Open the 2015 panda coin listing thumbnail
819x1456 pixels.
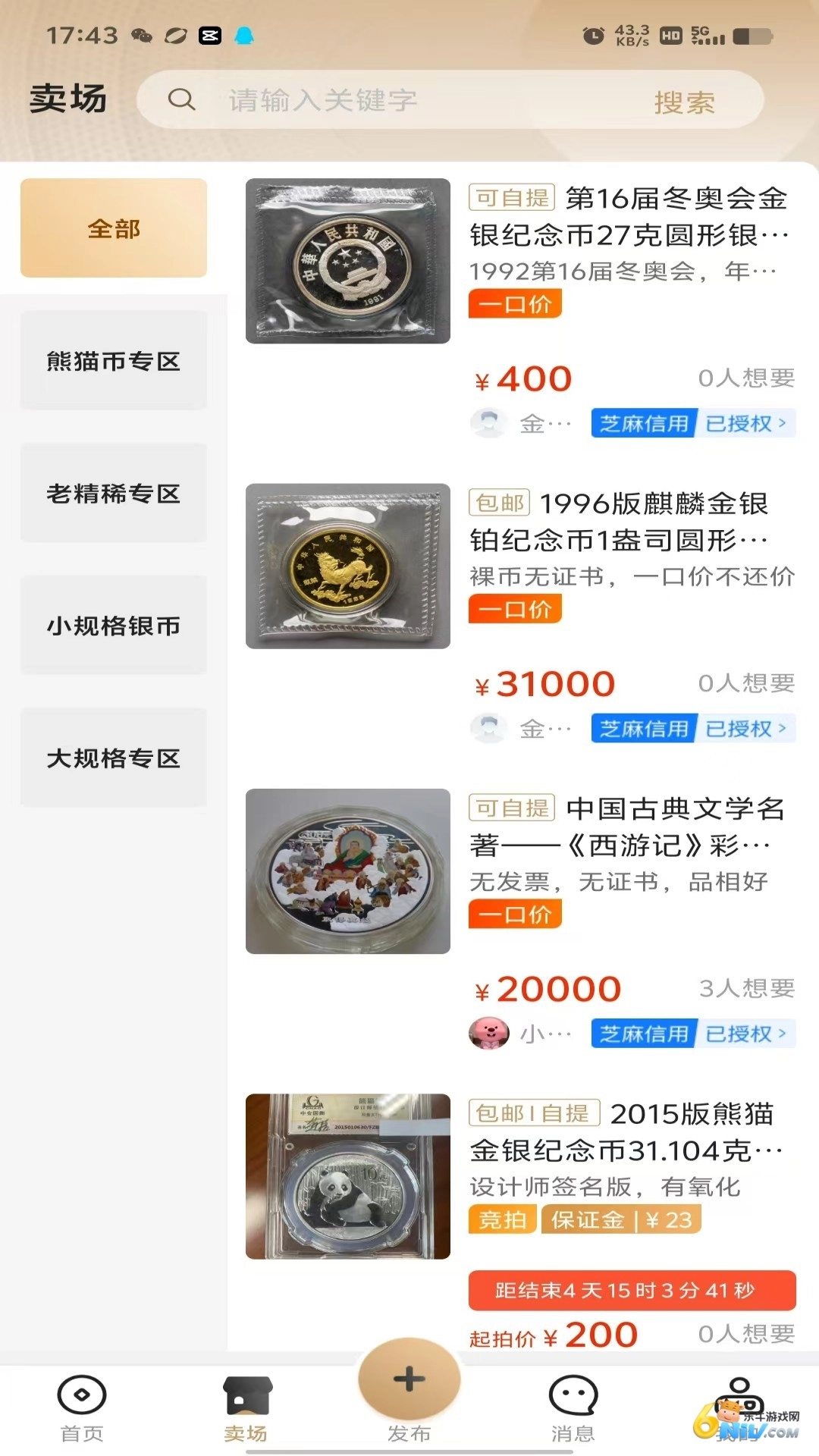click(347, 1175)
